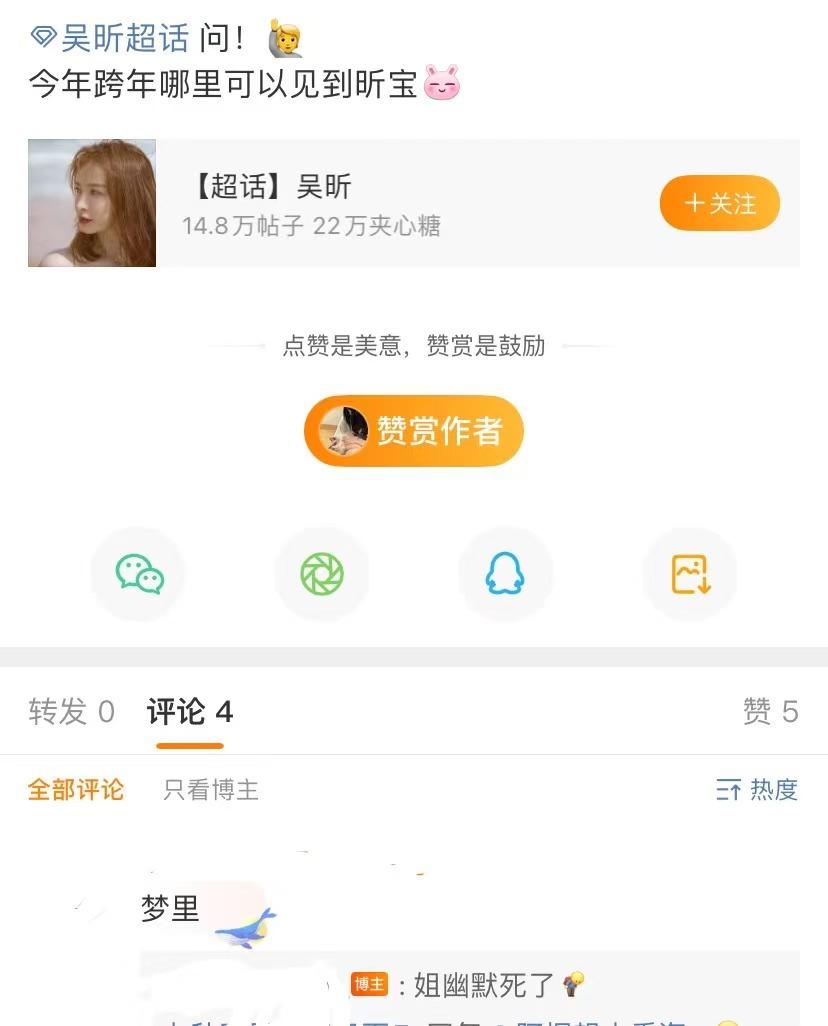
Task: Share the post via WeChat
Action: click(x=138, y=573)
